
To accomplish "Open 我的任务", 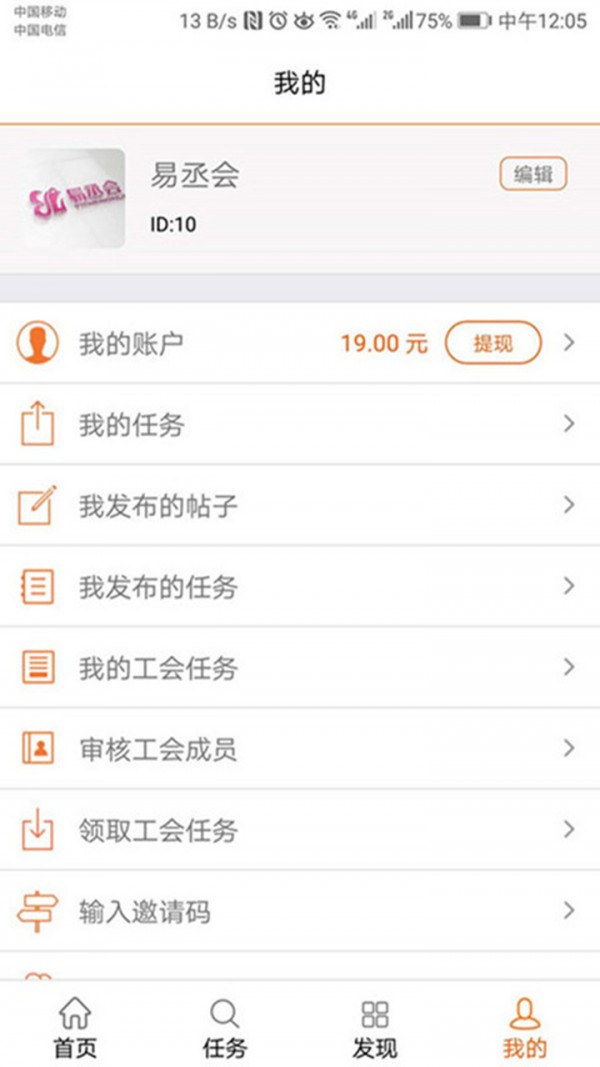I will (x=300, y=424).
